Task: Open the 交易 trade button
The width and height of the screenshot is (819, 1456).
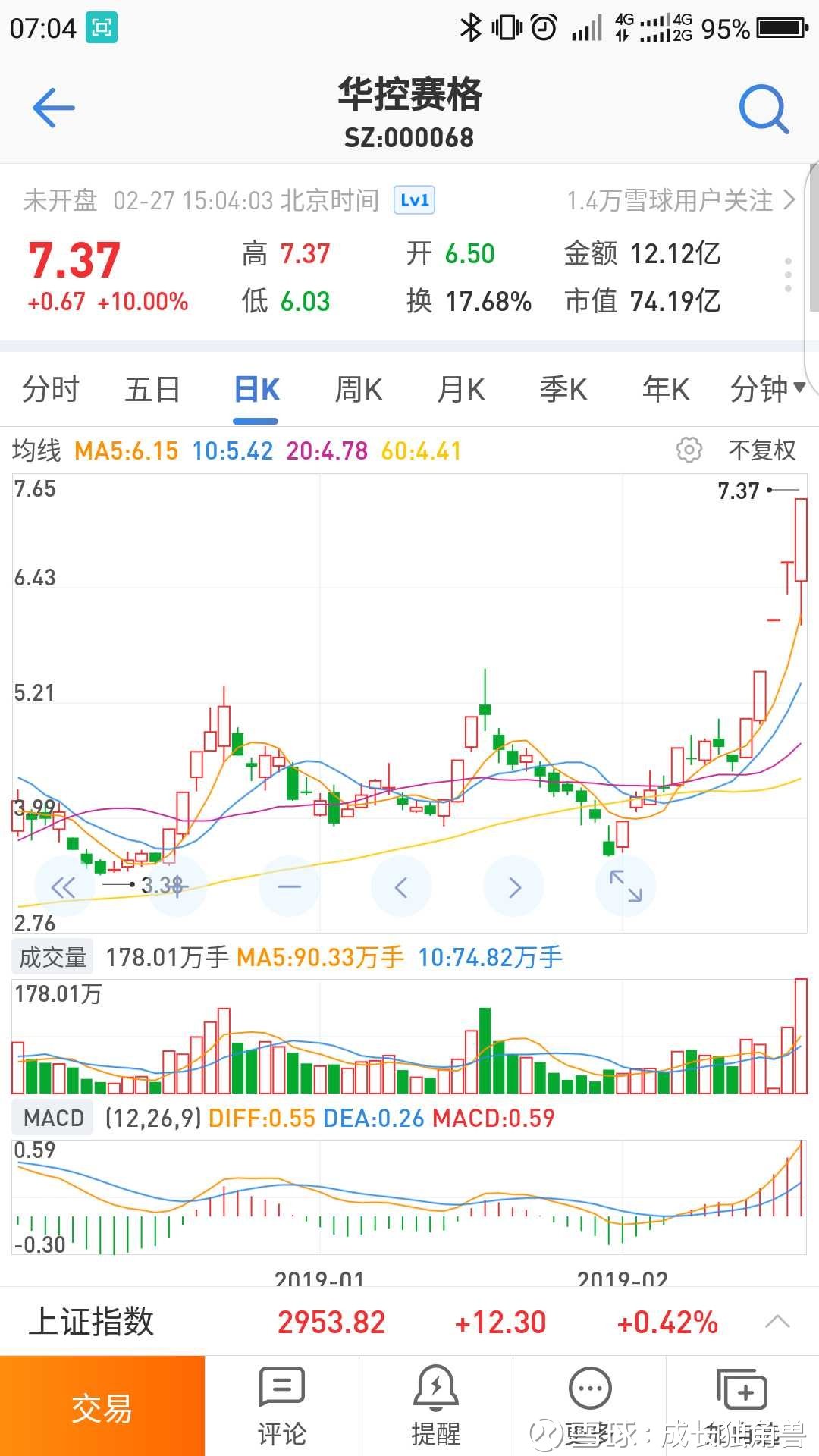Action: click(x=102, y=1406)
